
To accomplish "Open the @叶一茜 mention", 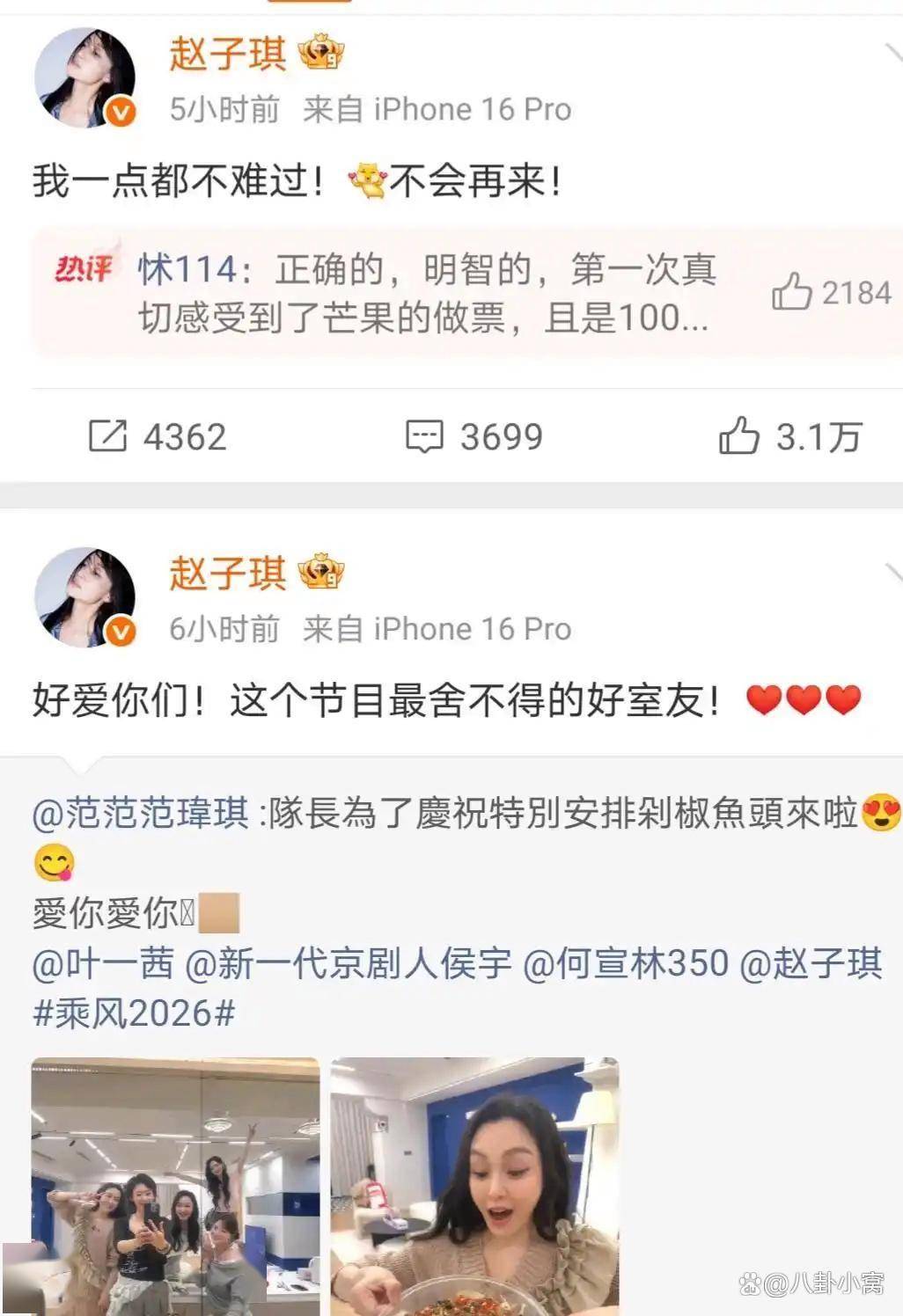I will tap(103, 963).
